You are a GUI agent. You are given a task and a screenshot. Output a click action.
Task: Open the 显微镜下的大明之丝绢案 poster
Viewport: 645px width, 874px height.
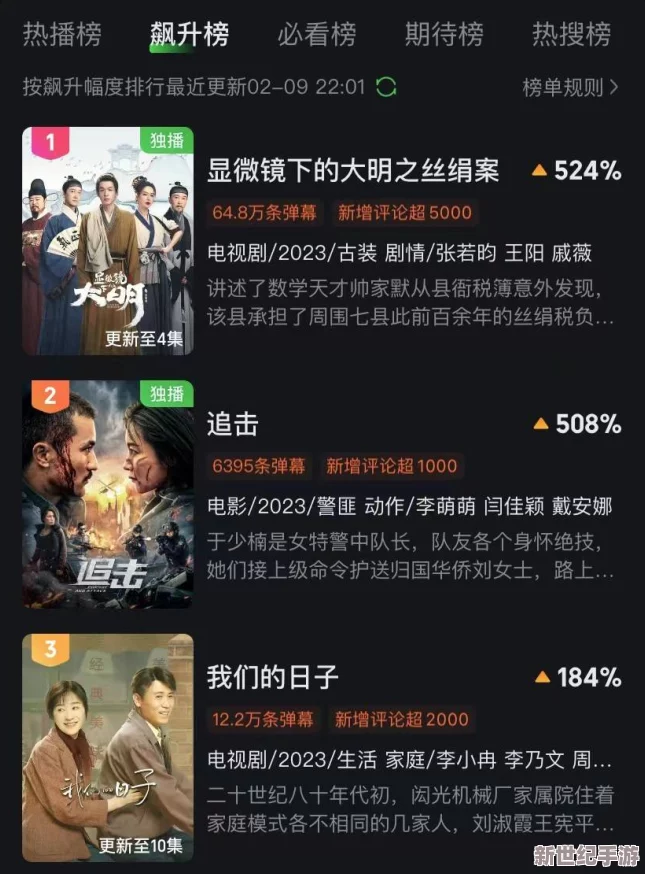[x=108, y=241]
